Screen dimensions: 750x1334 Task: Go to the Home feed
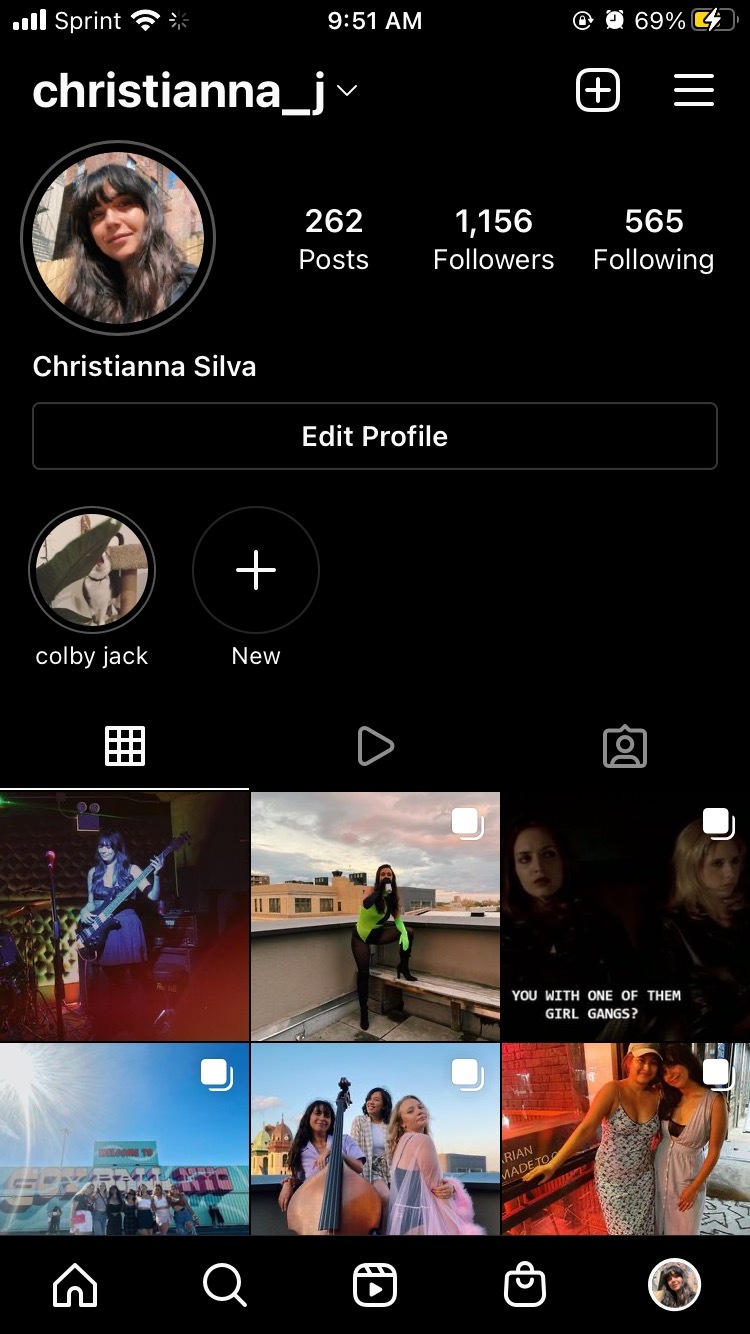pyautogui.click(x=75, y=1285)
